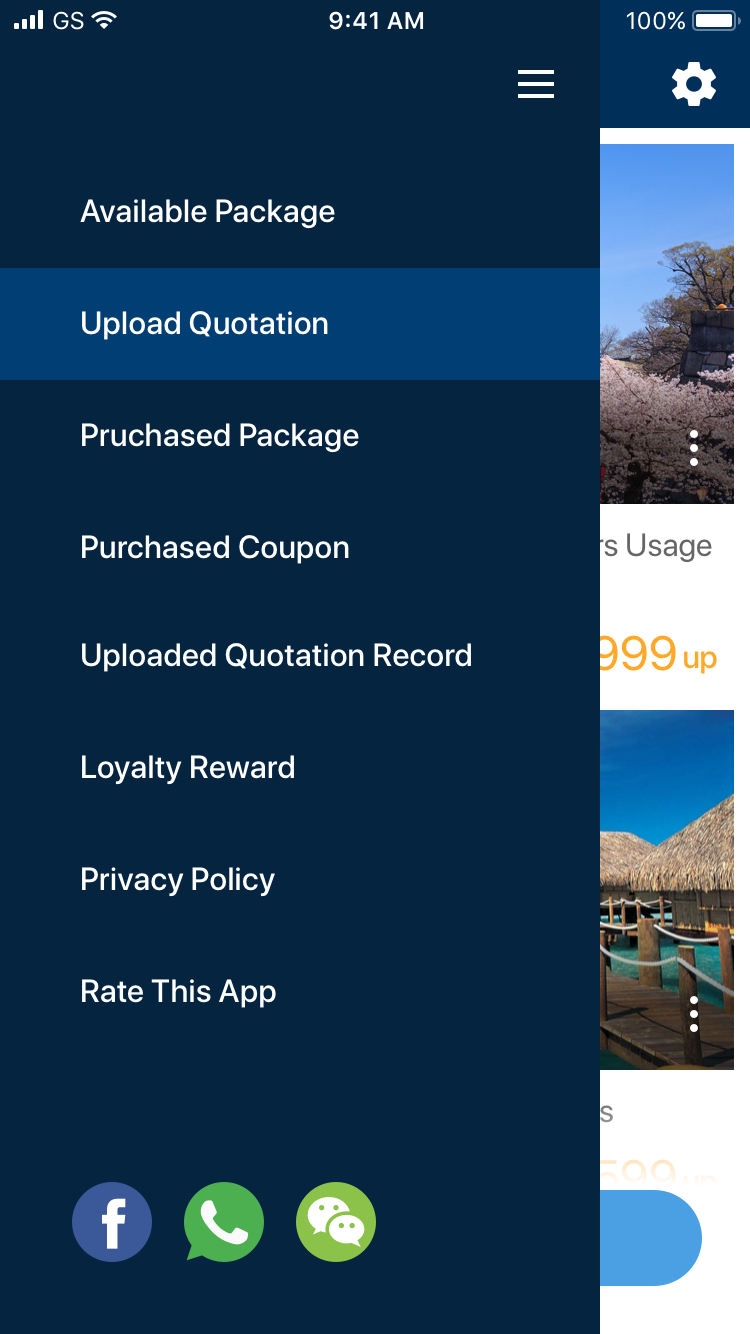View Uploaded Quotation Record
The image size is (750, 1334).
click(x=276, y=656)
